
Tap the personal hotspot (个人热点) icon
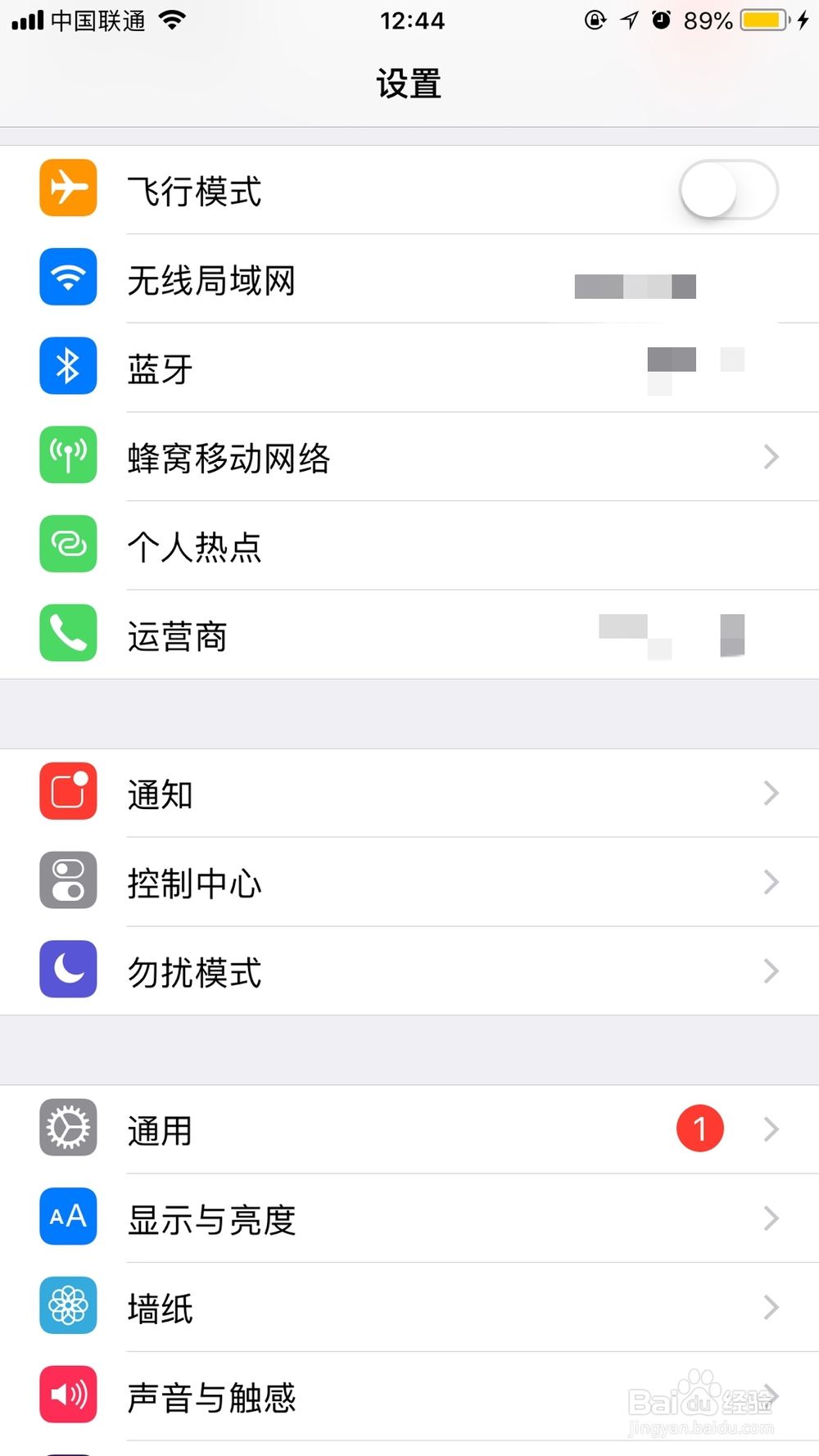(x=68, y=545)
